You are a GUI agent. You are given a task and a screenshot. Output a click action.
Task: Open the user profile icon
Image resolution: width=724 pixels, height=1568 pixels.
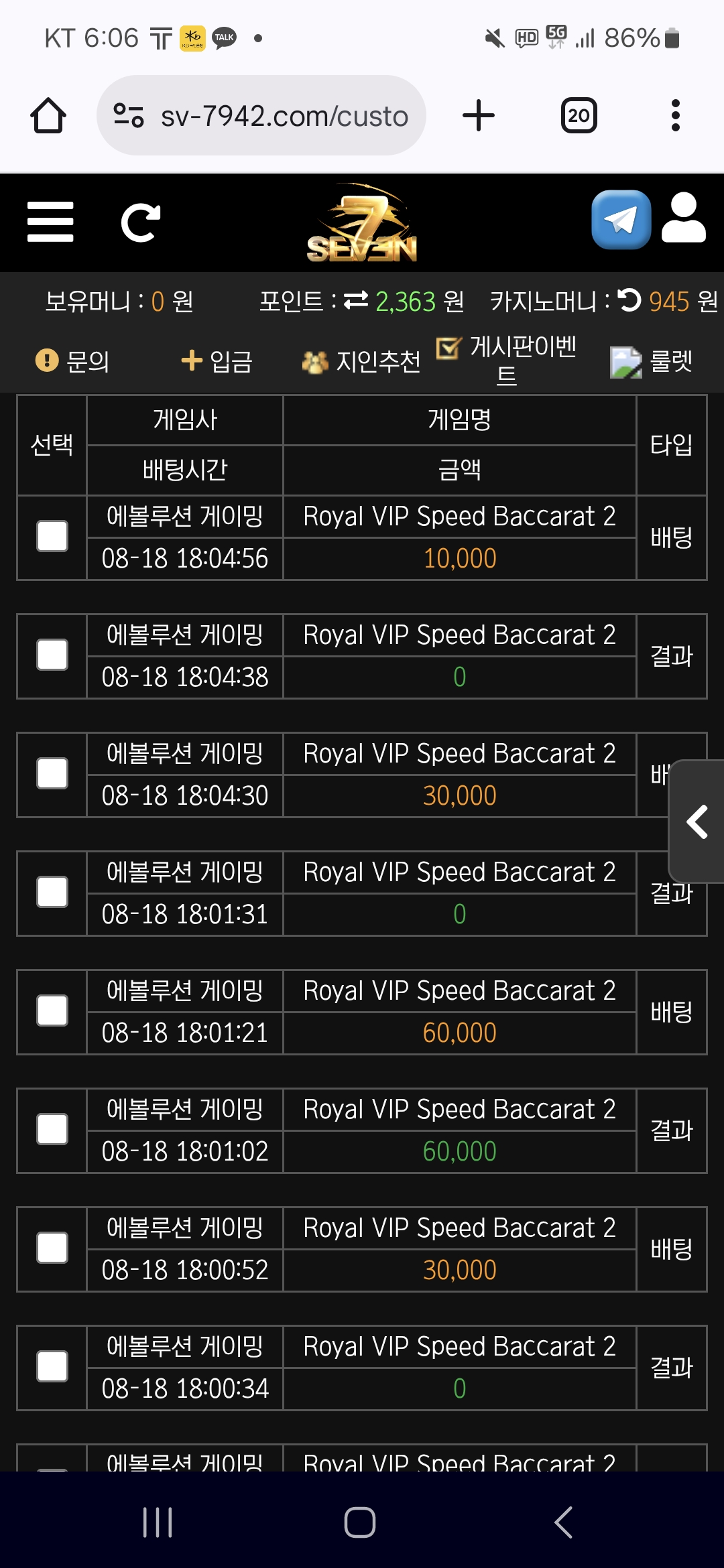tap(683, 218)
